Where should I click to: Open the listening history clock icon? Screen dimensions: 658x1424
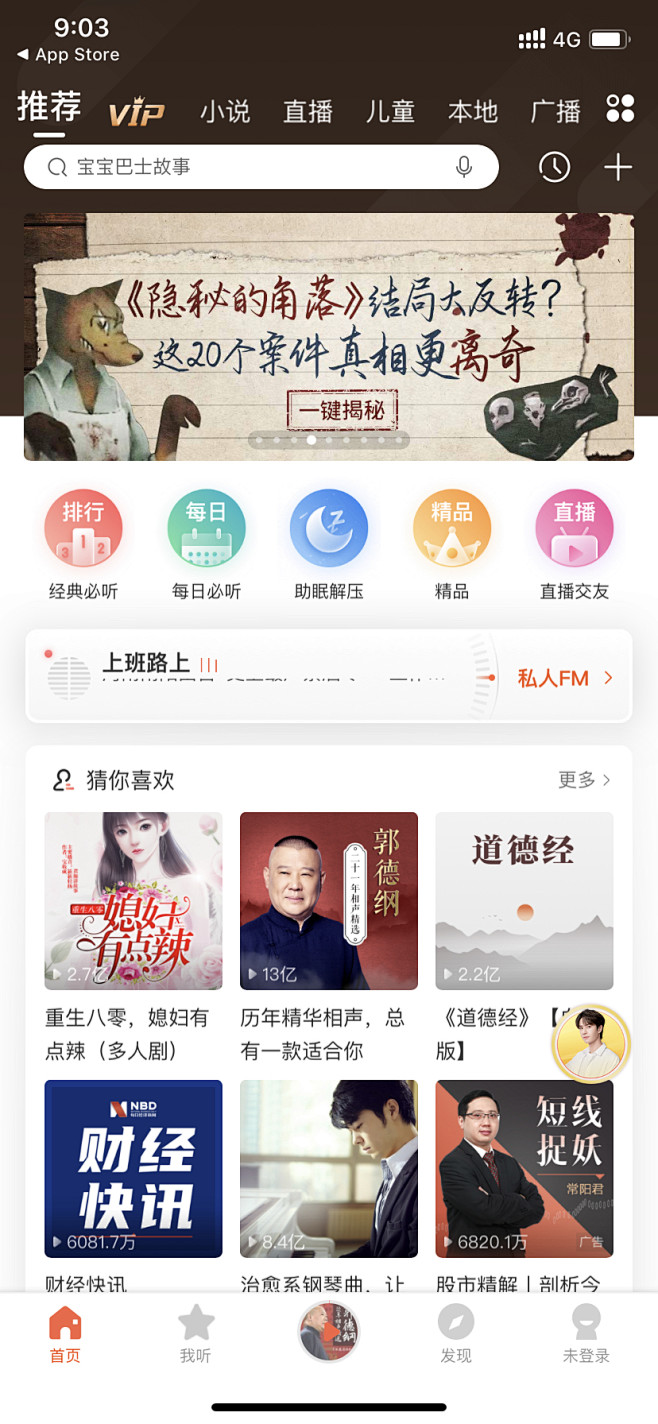coord(554,167)
